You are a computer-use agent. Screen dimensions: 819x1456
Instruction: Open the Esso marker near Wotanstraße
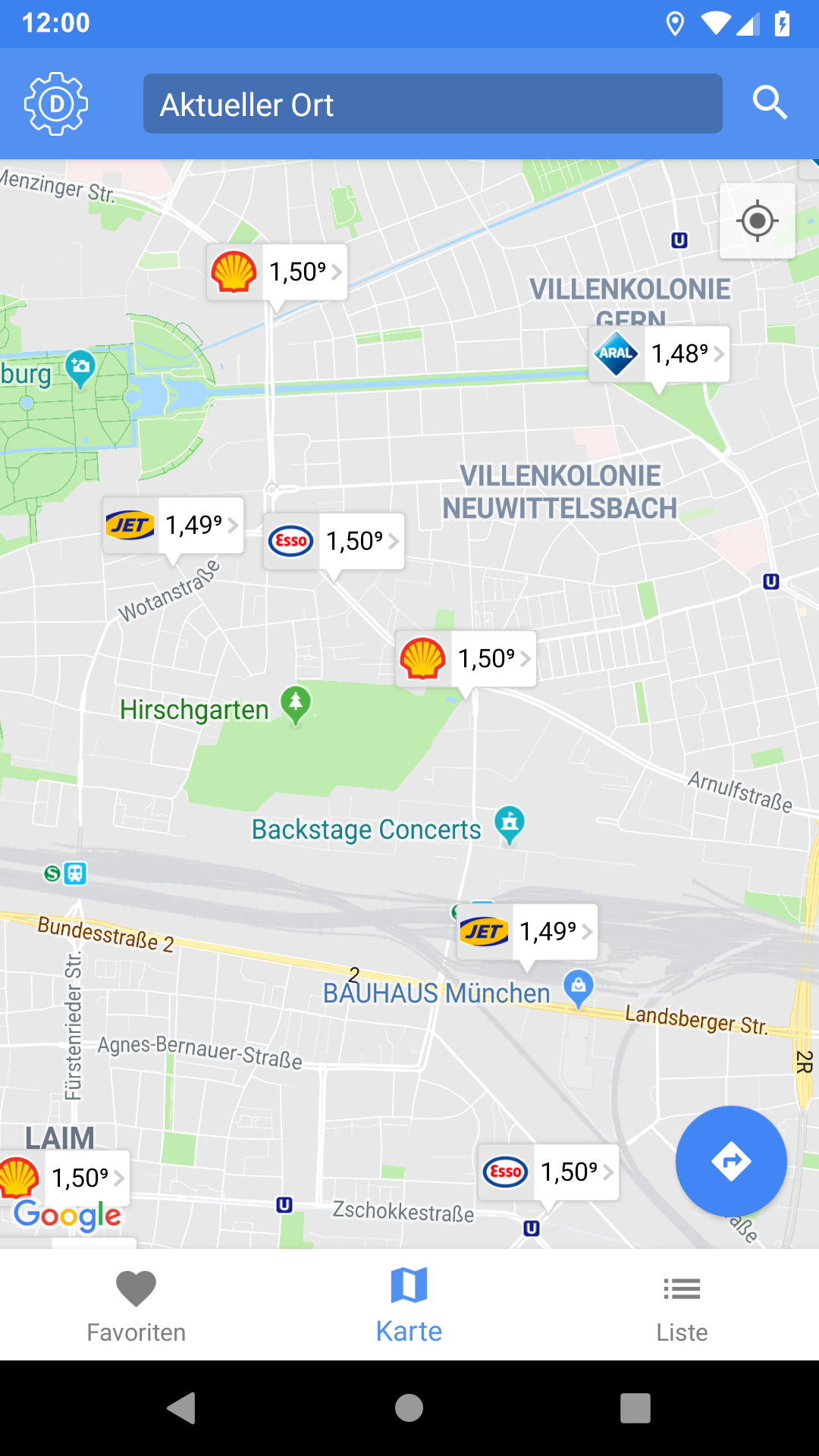click(334, 541)
